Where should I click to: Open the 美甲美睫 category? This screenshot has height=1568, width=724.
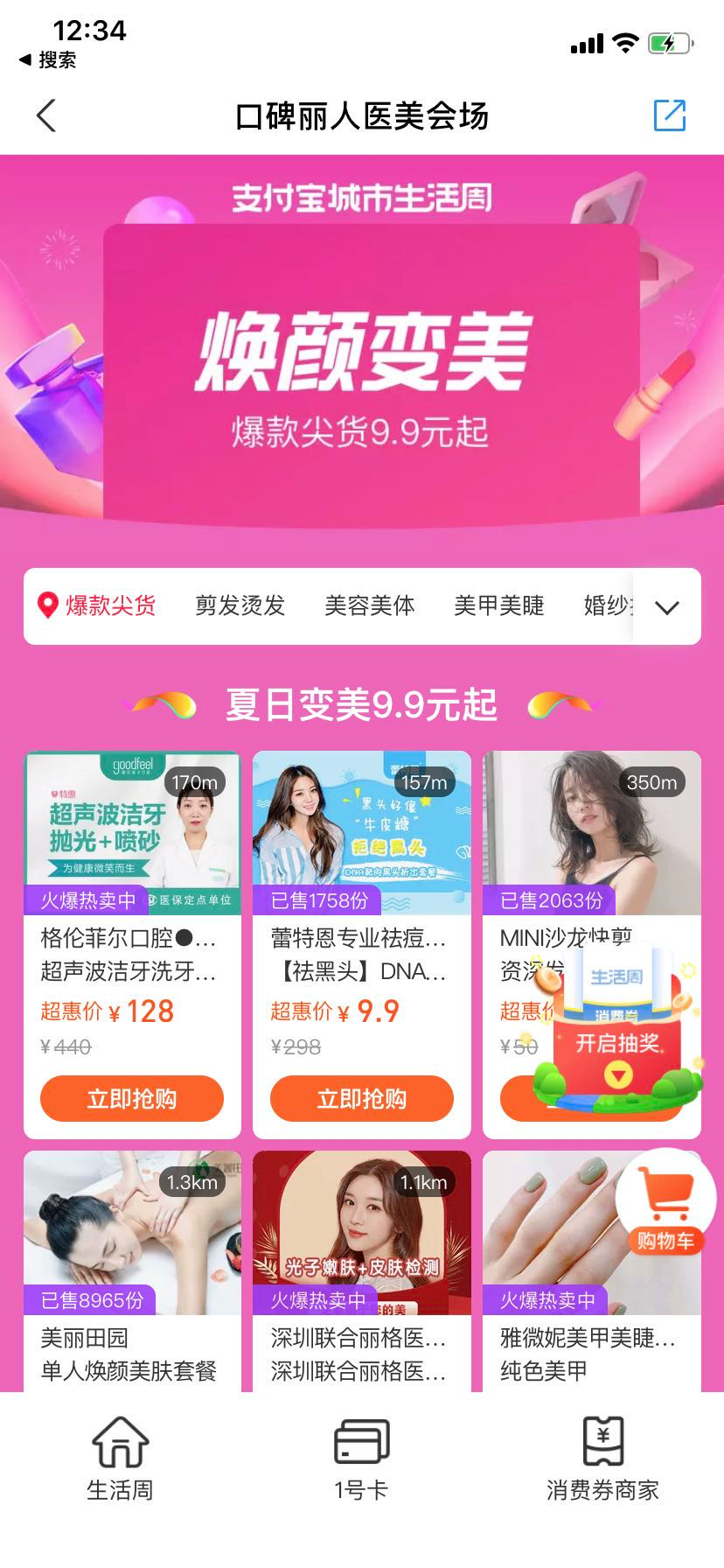pos(499,605)
